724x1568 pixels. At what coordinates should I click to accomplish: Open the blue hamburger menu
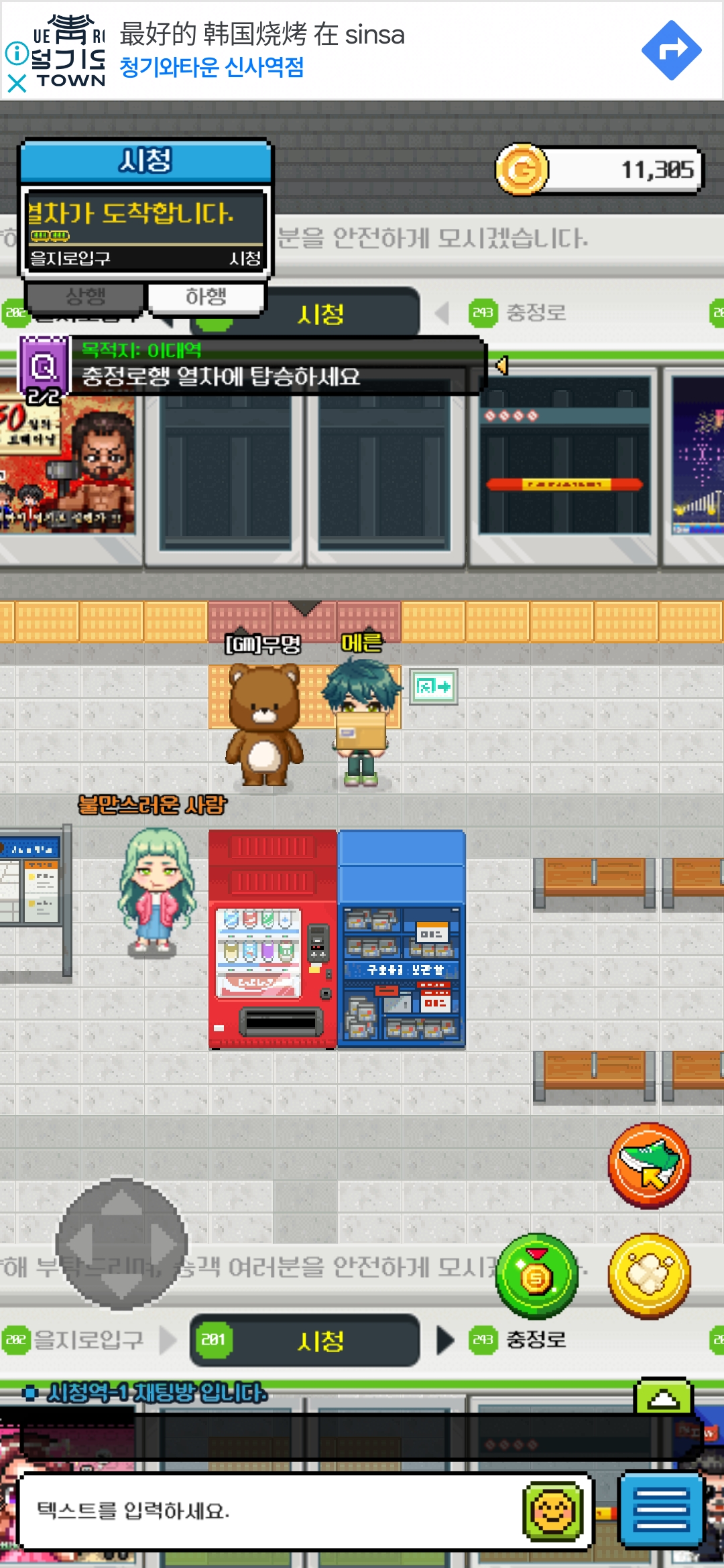pos(661,1510)
